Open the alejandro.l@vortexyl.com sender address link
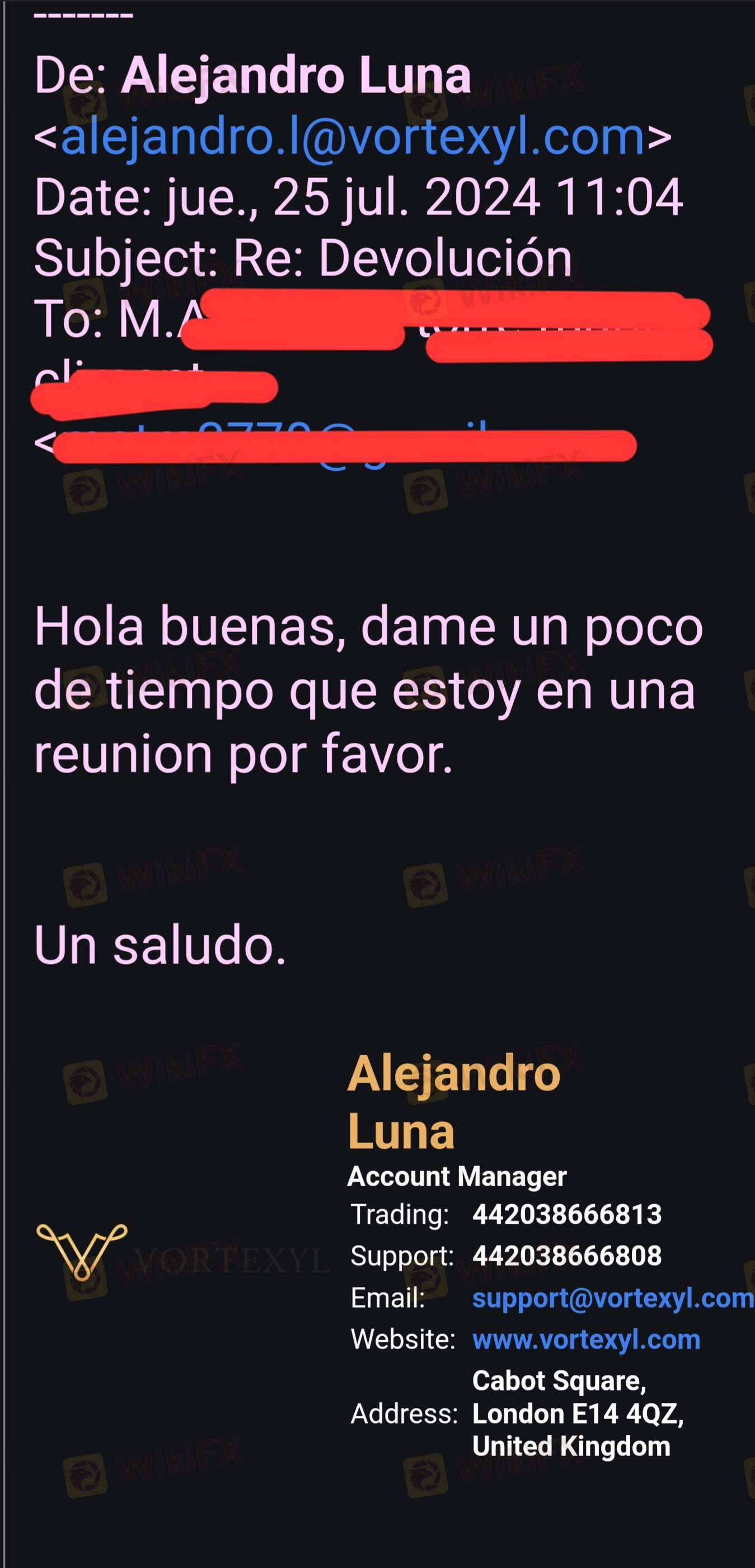Viewport: 755px width, 1568px height. point(352,137)
